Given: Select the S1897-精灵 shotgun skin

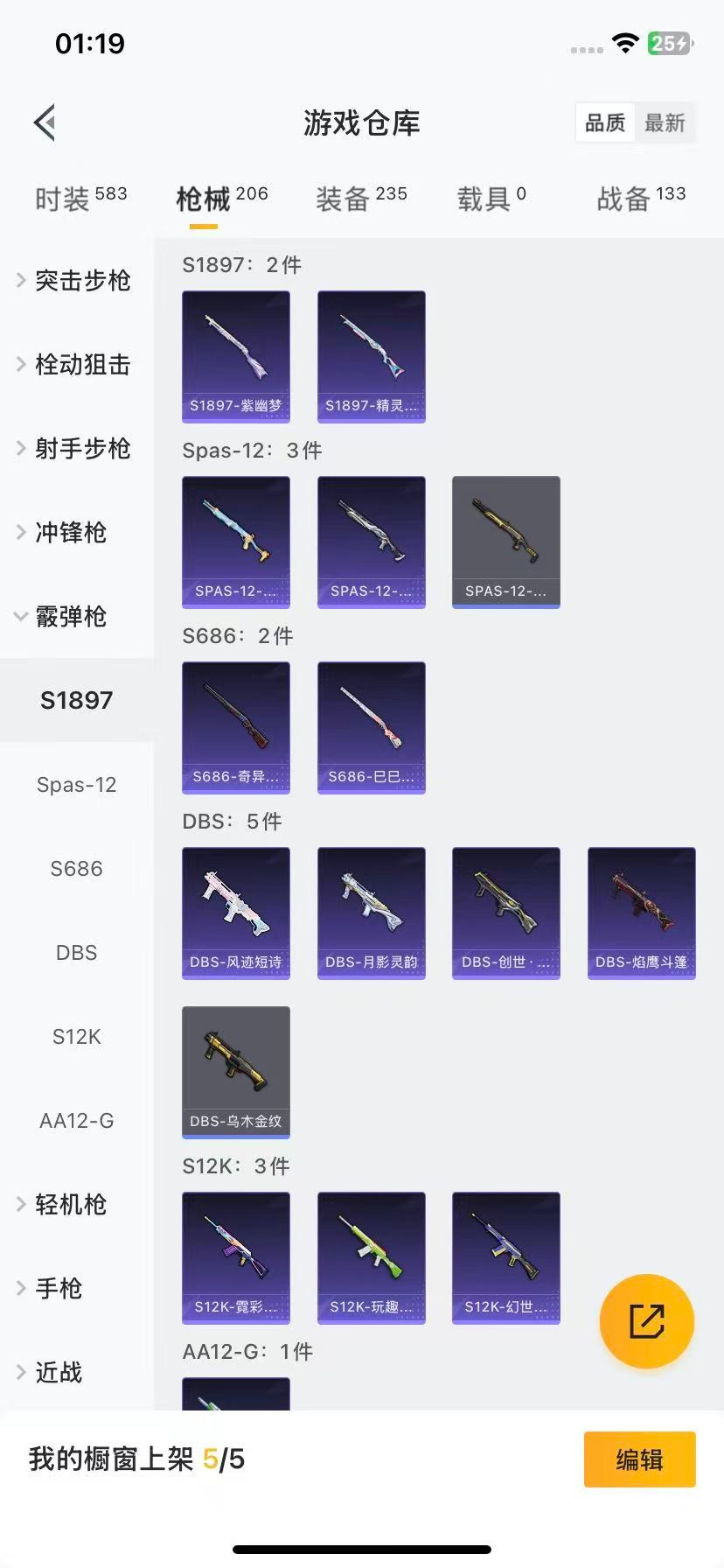Looking at the screenshot, I should [371, 356].
